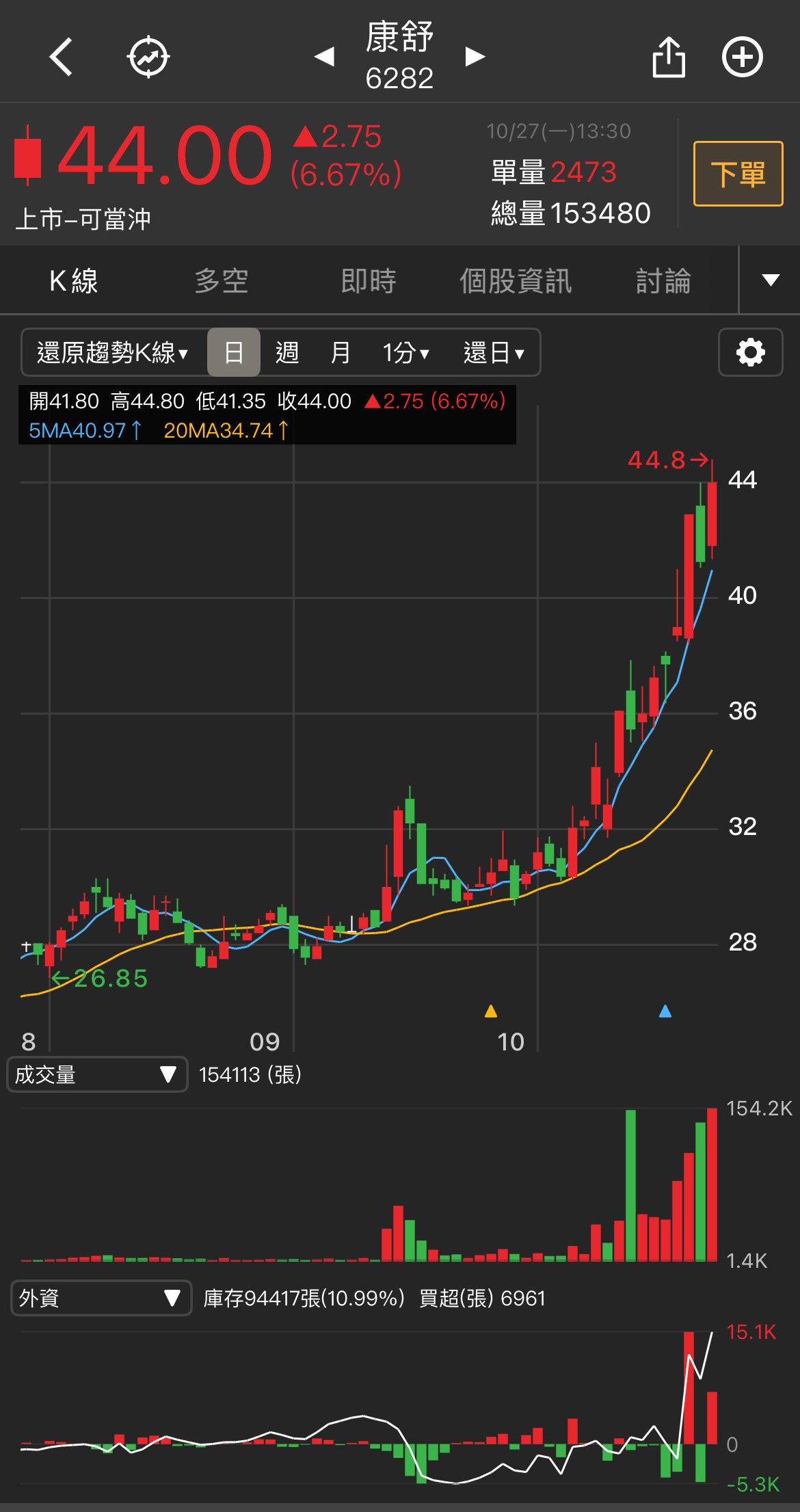Open the 個股資訊 tab

pyautogui.click(x=516, y=281)
